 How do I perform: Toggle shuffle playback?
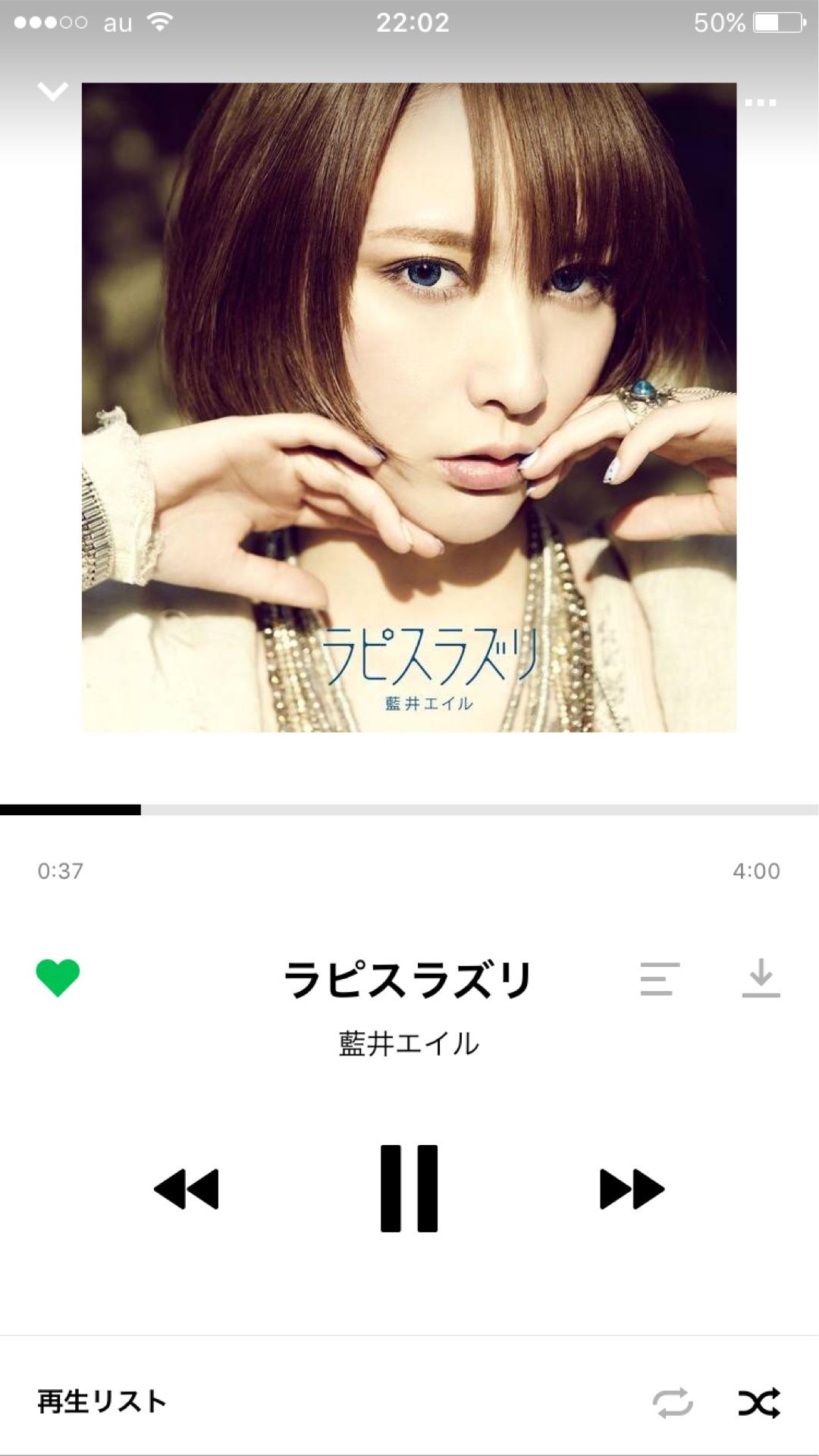pyautogui.click(x=759, y=1403)
